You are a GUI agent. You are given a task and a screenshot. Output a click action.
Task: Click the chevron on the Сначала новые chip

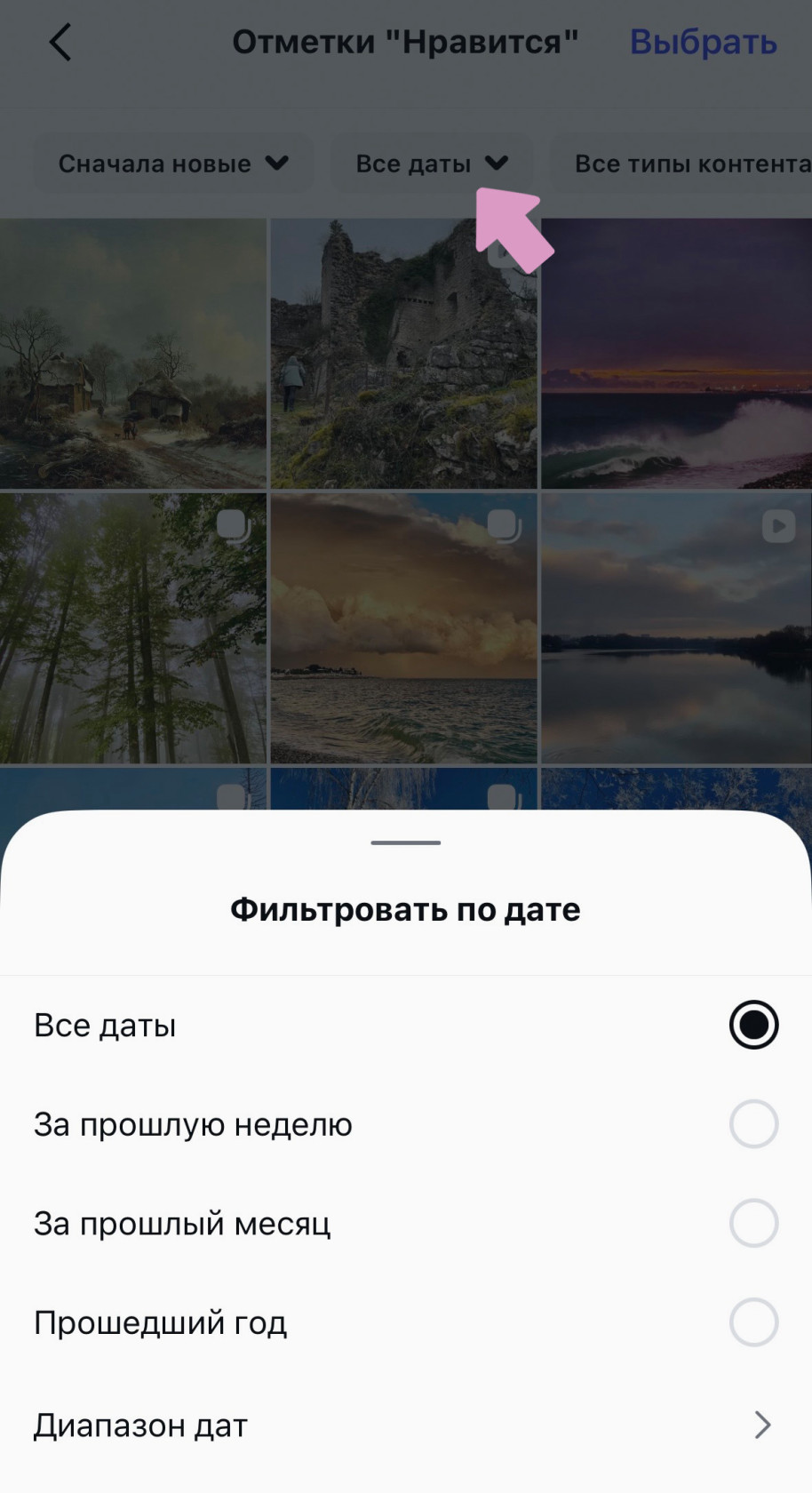(278, 164)
